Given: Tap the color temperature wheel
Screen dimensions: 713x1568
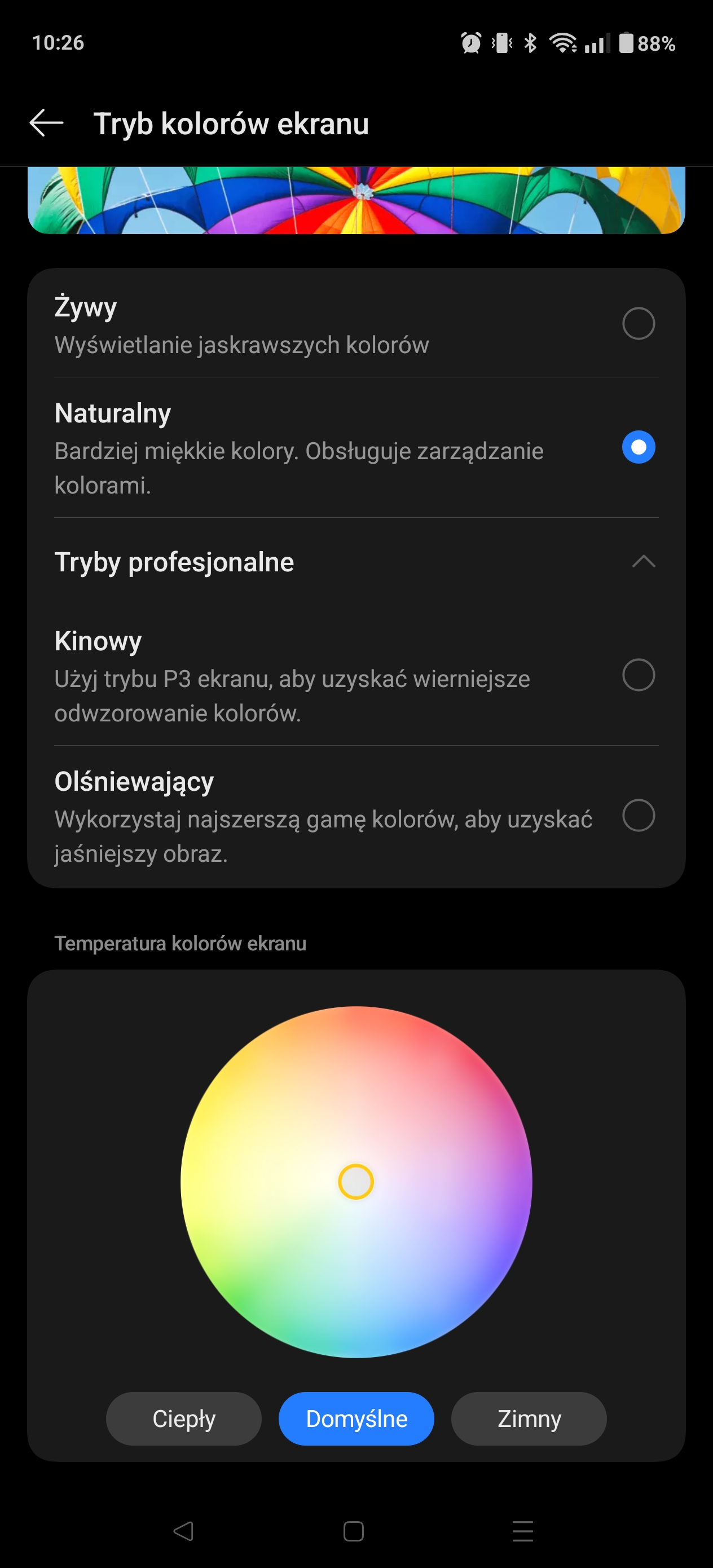Looking at the screenshot, I should [356, 1182].
